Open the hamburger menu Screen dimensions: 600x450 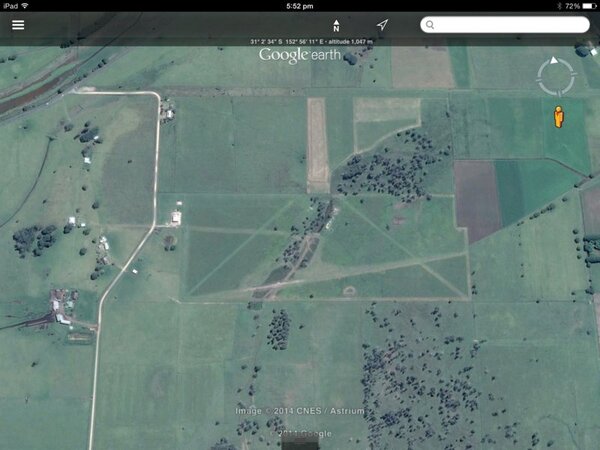coord(18,25)
